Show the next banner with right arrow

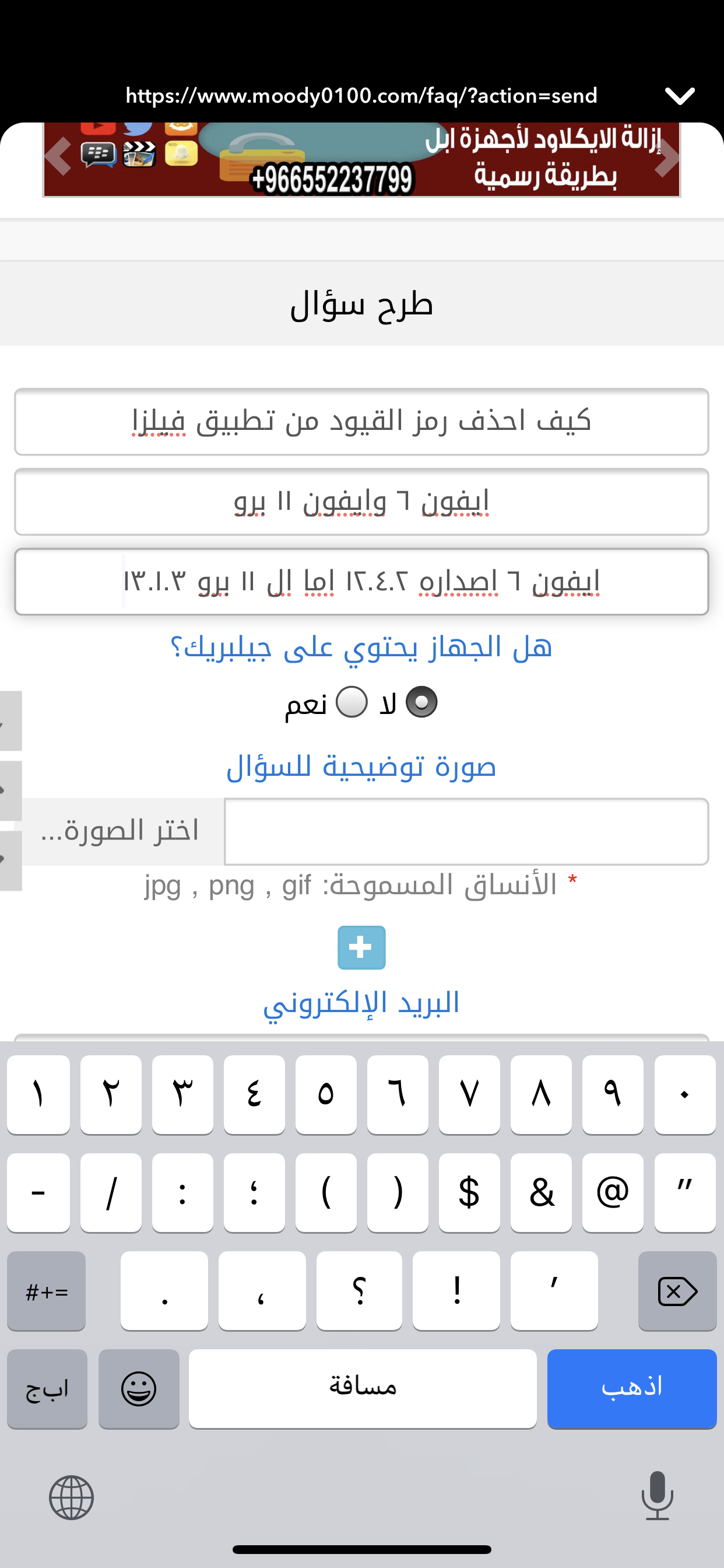click(666, 157)
